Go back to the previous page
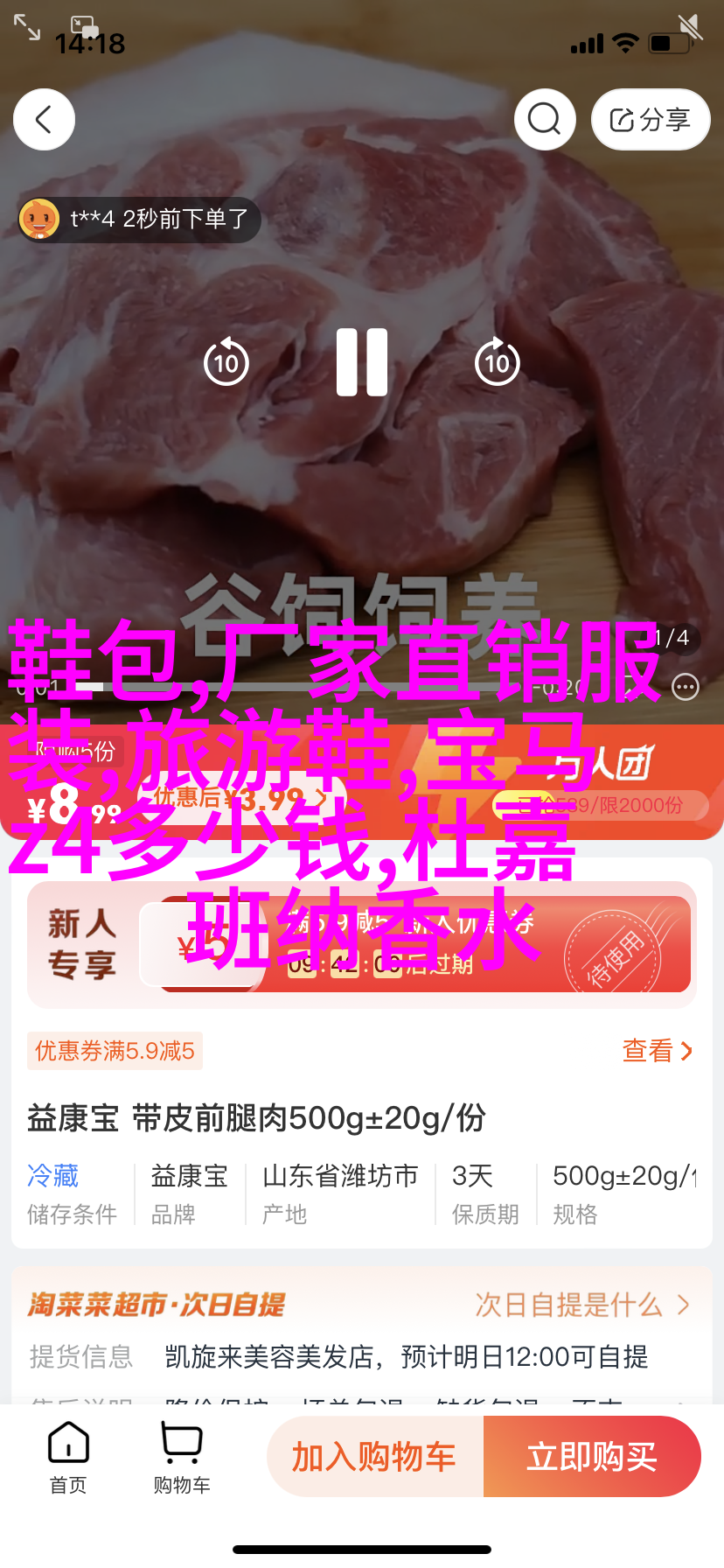Screen dimensions: 724x1568 click(x=44, y=120)
